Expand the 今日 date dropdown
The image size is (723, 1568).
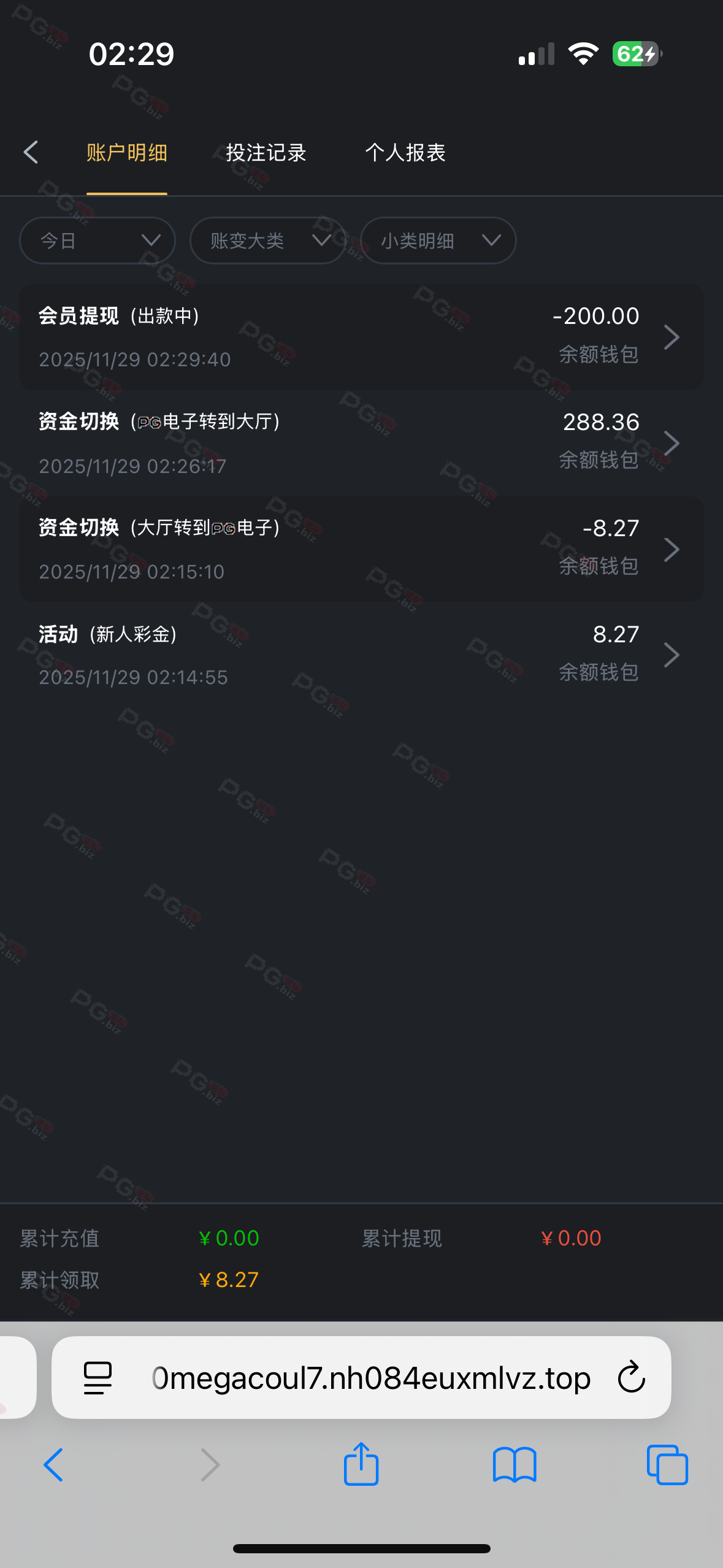(x=98, y=240)
